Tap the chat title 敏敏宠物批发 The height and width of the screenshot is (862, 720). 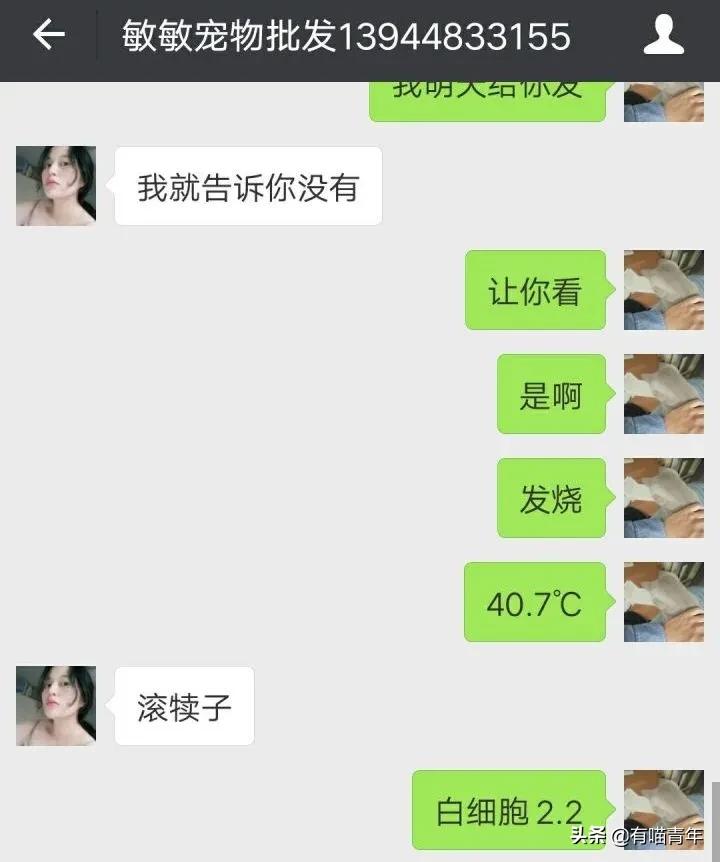(x=230, y=35)
